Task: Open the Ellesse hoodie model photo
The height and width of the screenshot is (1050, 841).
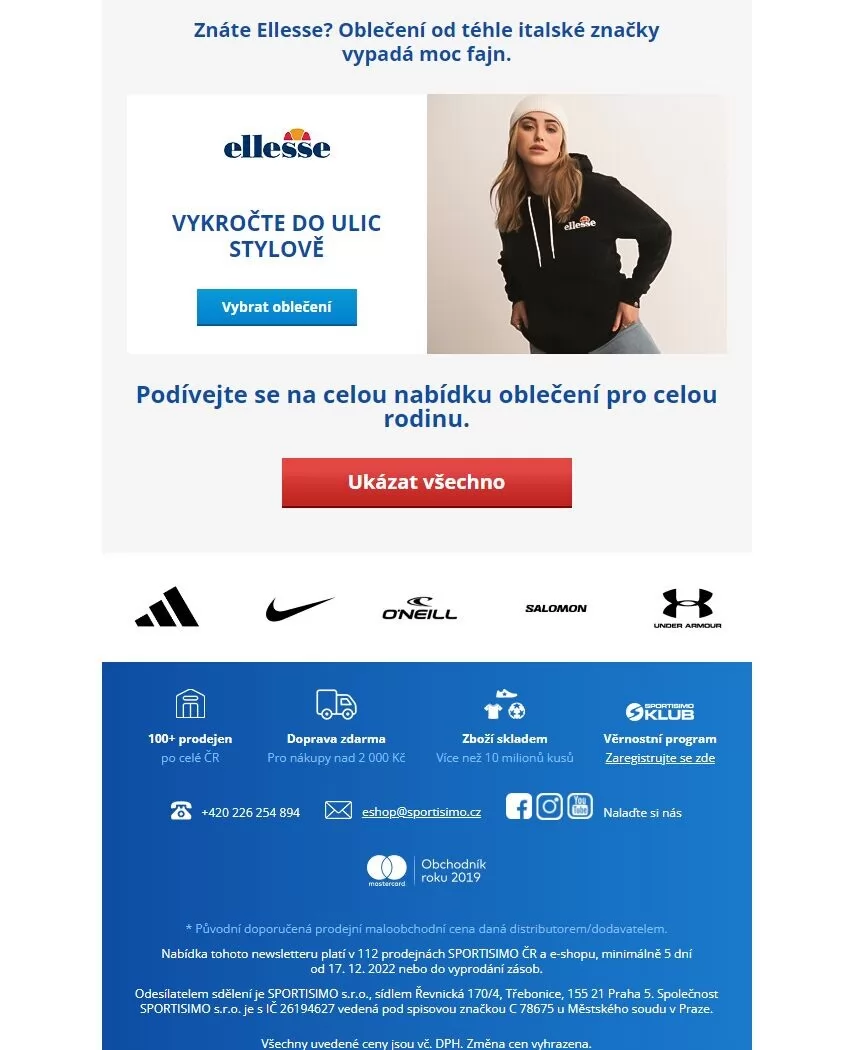Action: (x=577, y=224)
